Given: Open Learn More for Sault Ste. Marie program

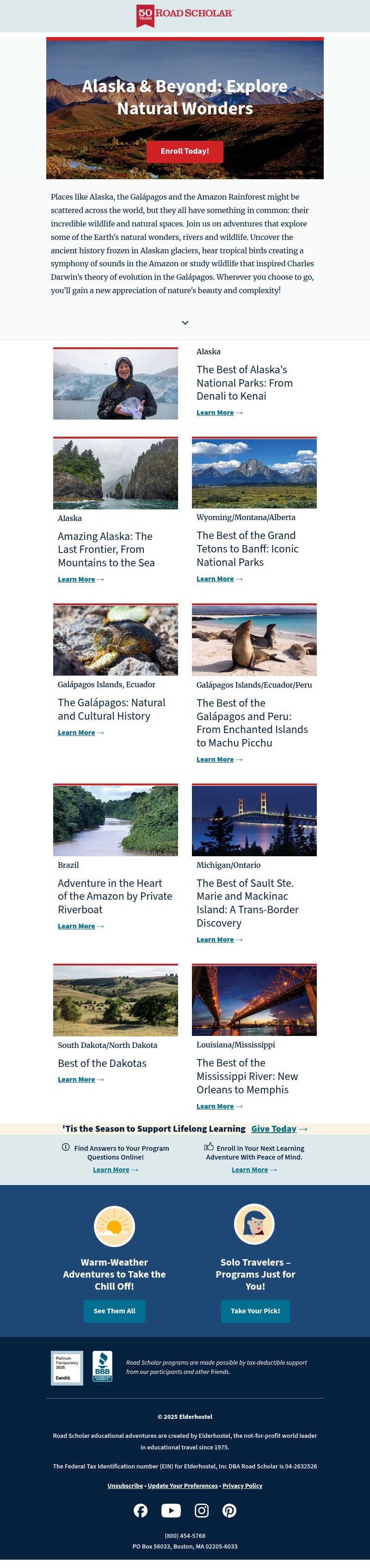Looking at the screenshot, I should pyautogui.click(x=215, y=940).
